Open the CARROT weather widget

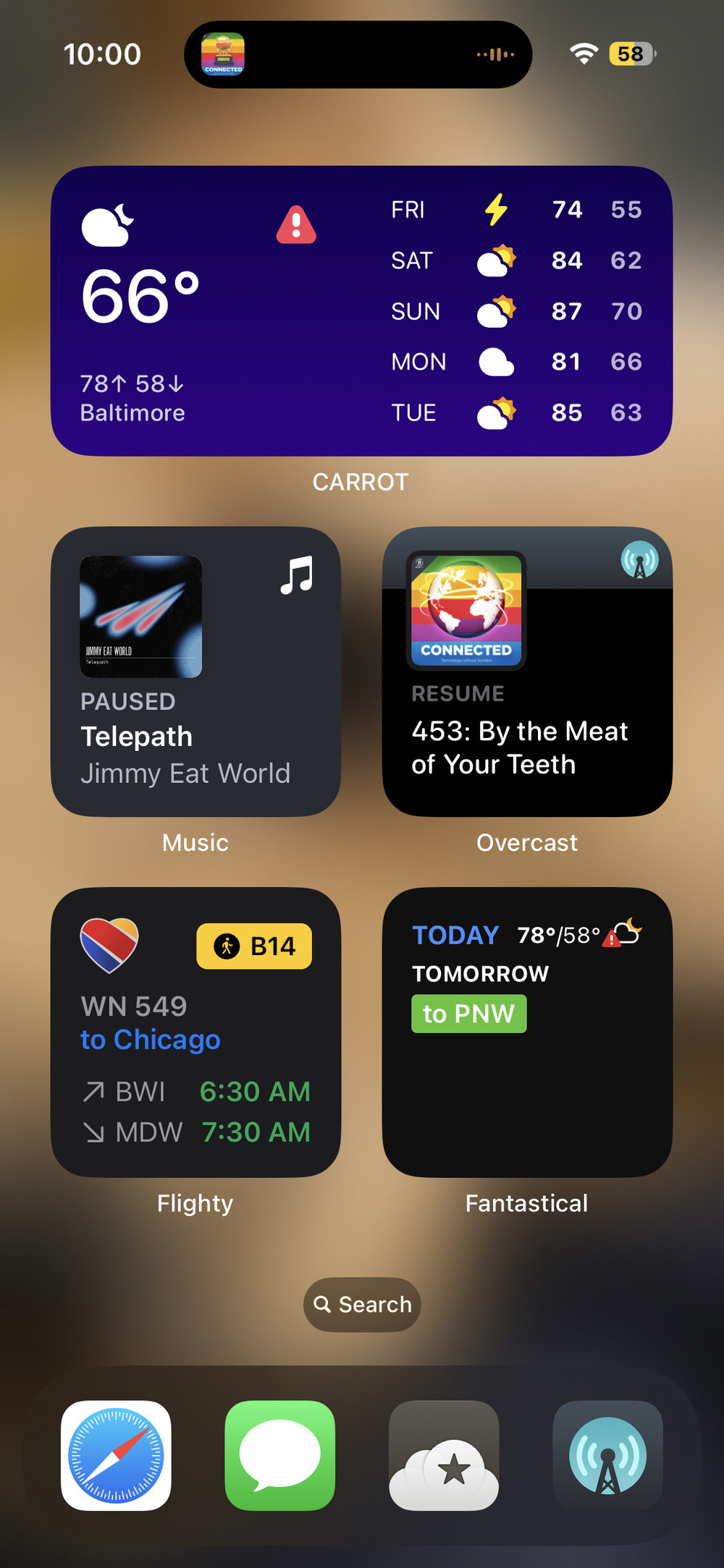(x=361, y=310)
